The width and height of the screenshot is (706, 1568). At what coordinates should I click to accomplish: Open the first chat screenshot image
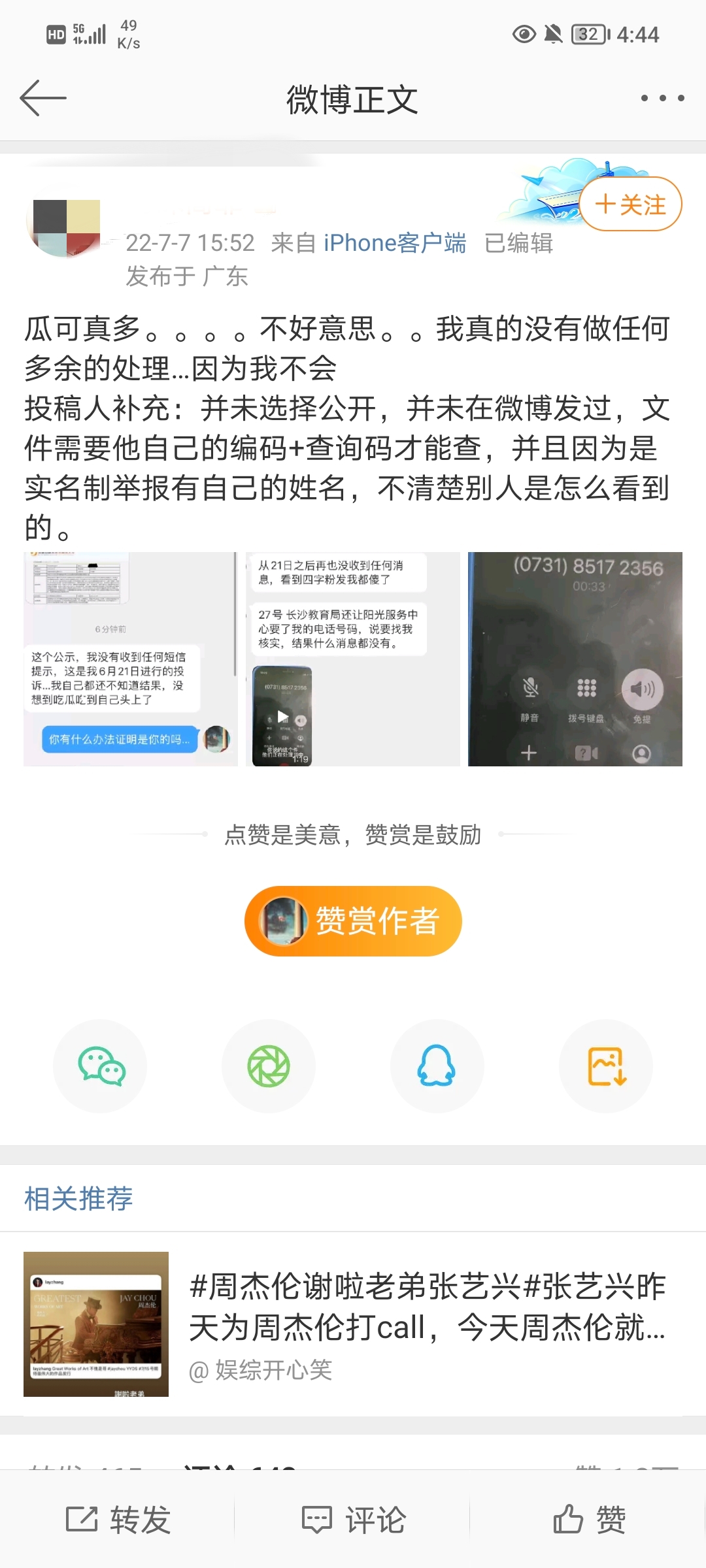pos(131,659)
